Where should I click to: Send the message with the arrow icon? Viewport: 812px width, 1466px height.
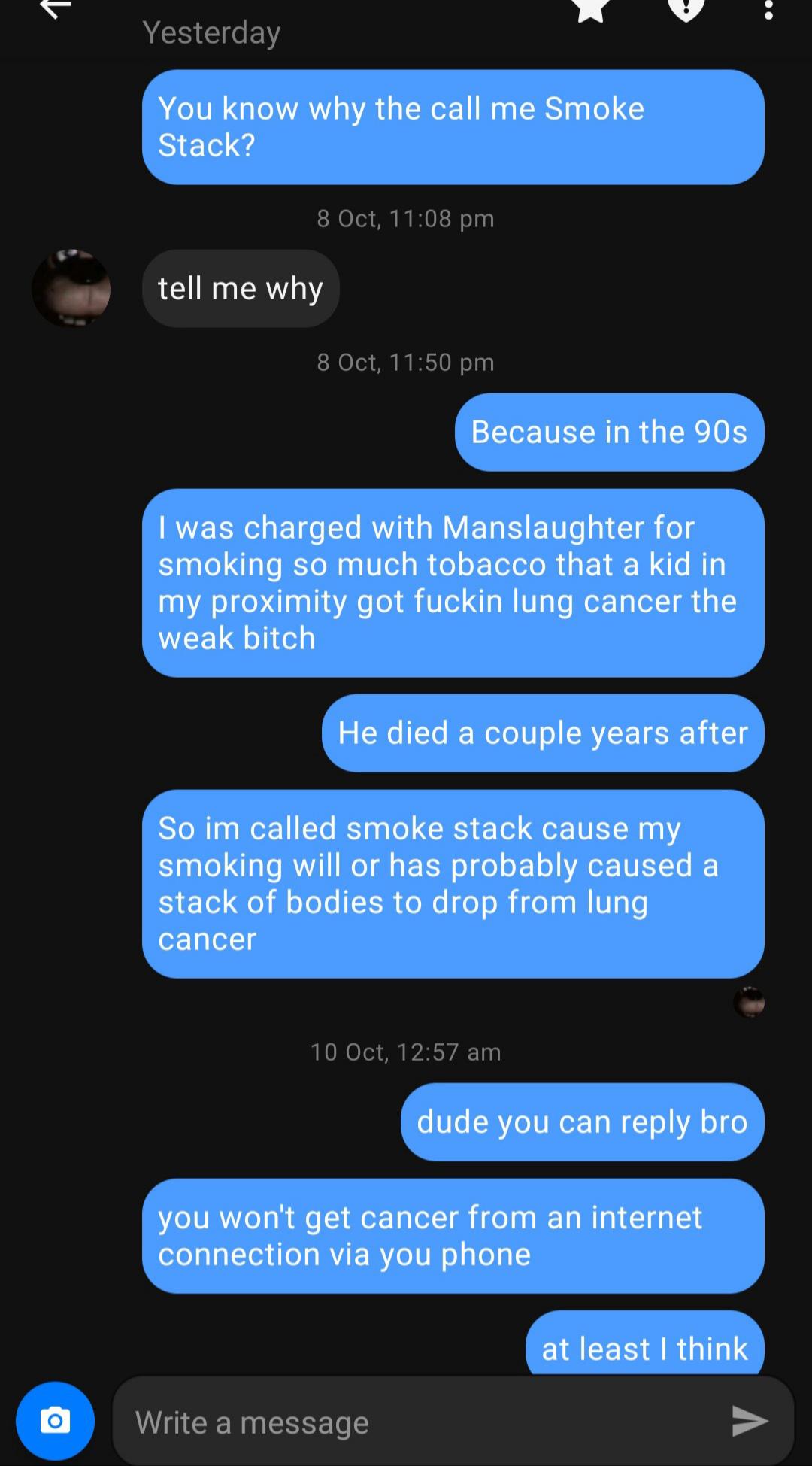[750, 1420]
